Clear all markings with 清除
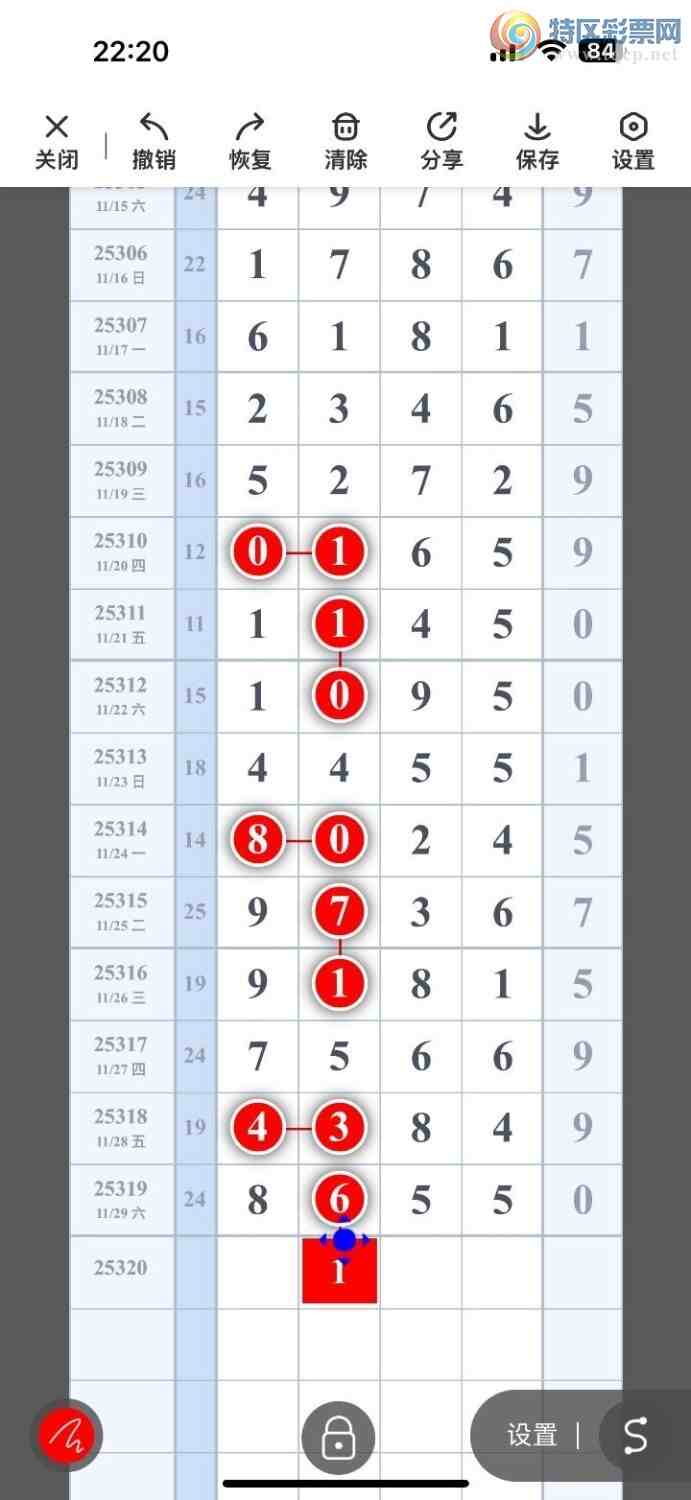The image size is (691, 1500). (345, 141)
